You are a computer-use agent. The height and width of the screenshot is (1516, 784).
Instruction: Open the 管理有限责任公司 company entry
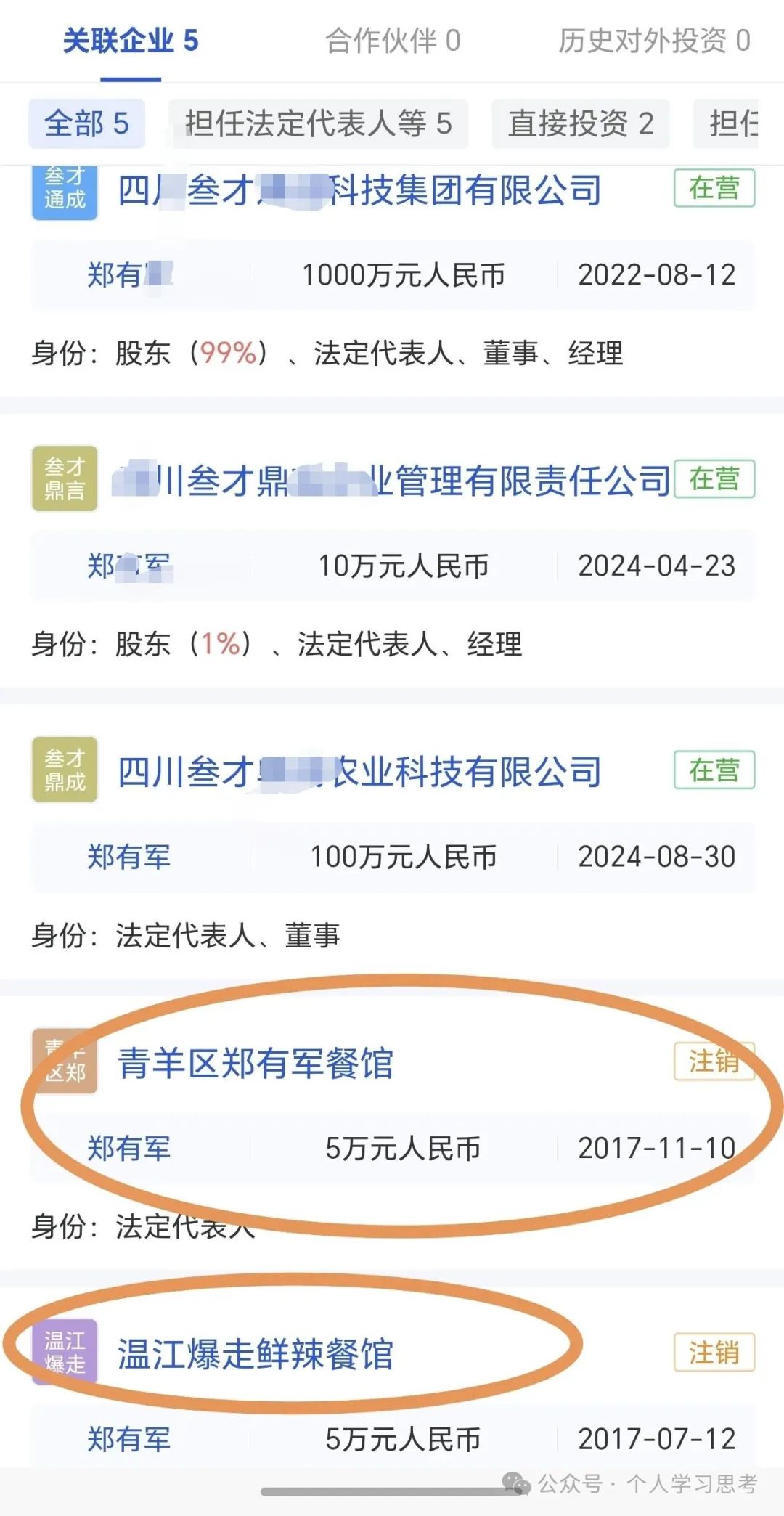pos(392,481)
